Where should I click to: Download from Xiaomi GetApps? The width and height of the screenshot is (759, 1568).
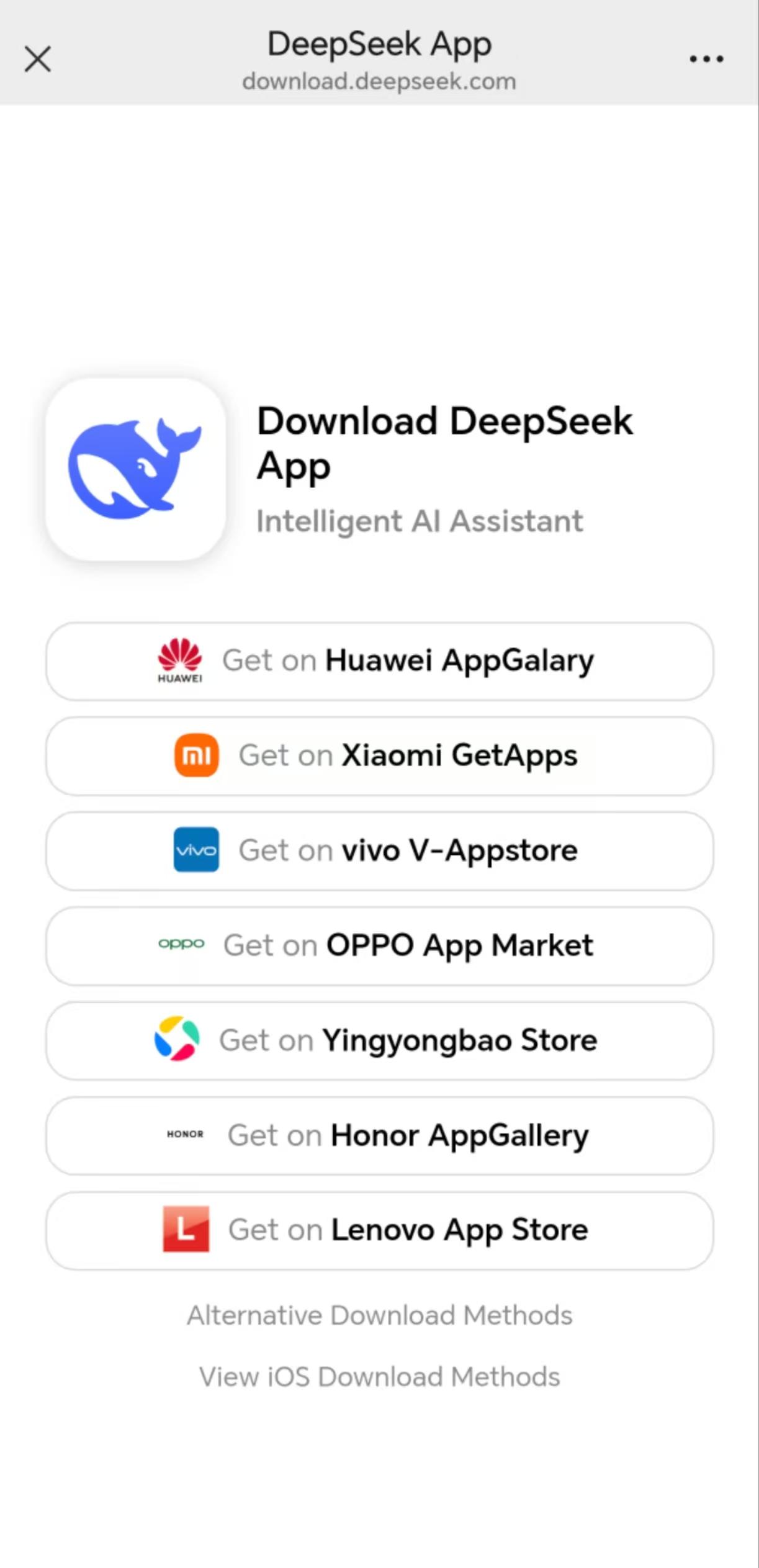(x=379, y=755)
